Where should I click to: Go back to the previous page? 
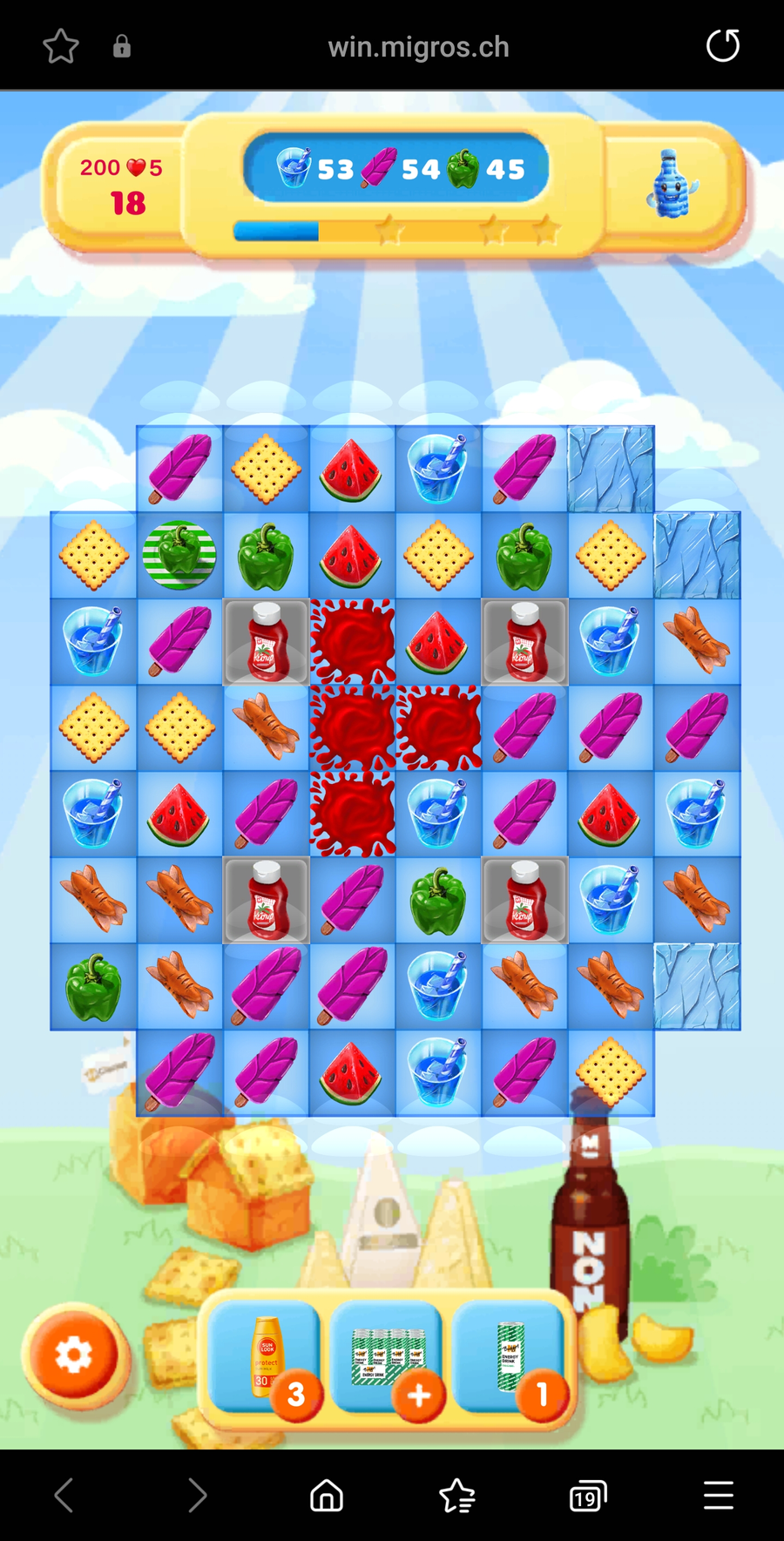64,1496
